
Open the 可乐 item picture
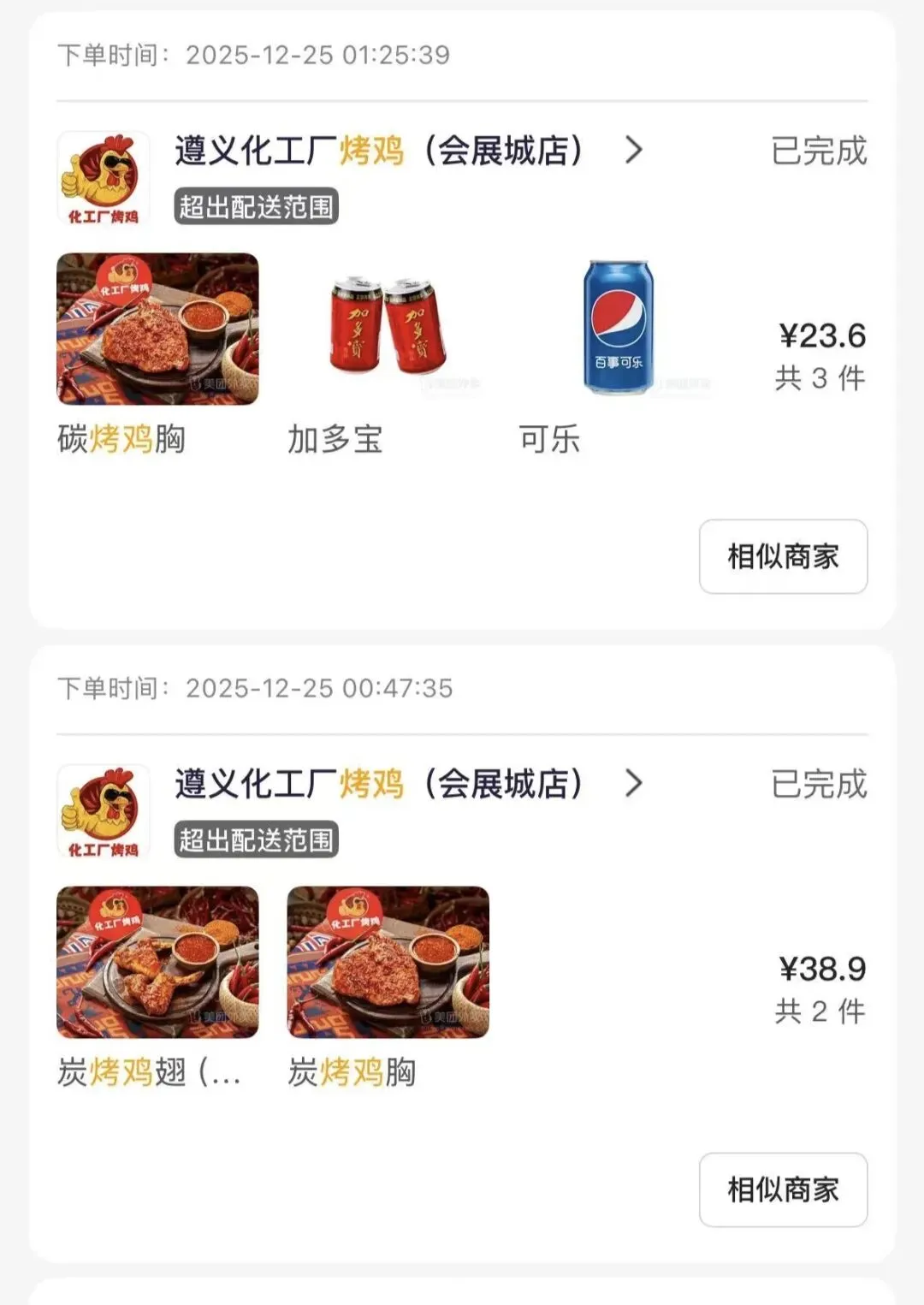[x=619, y=329]
